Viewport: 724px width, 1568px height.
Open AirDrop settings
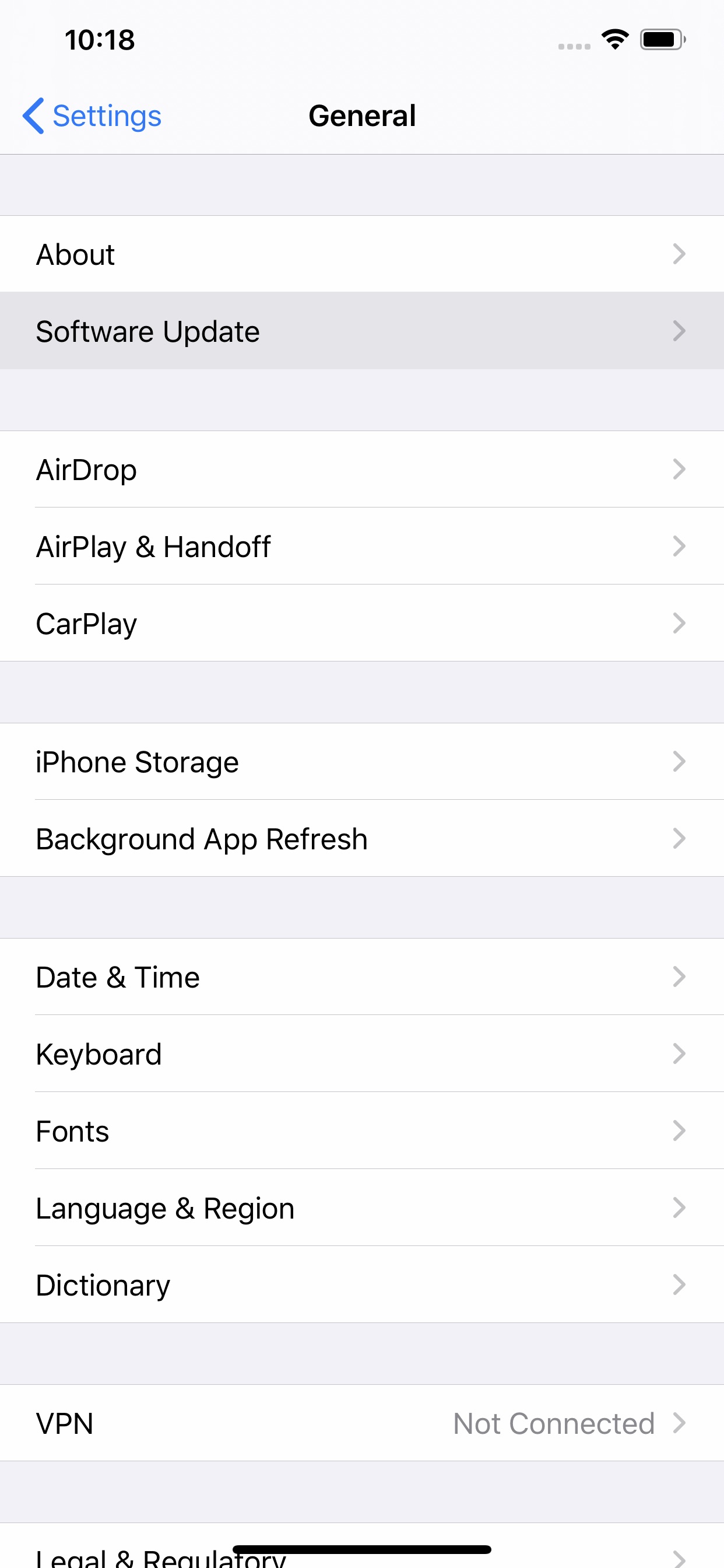(361, 470)
